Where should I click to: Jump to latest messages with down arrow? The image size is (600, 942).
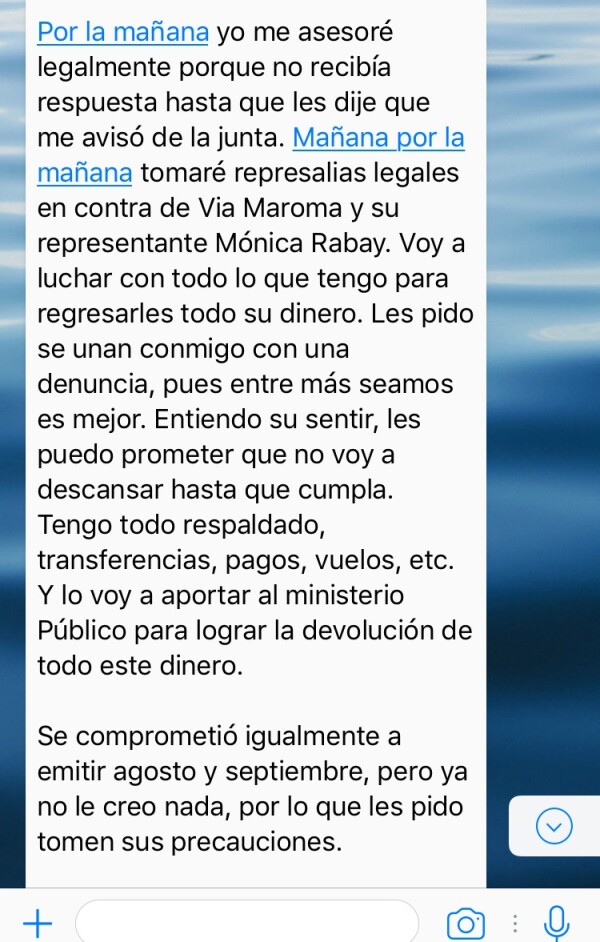pos(554,825)
